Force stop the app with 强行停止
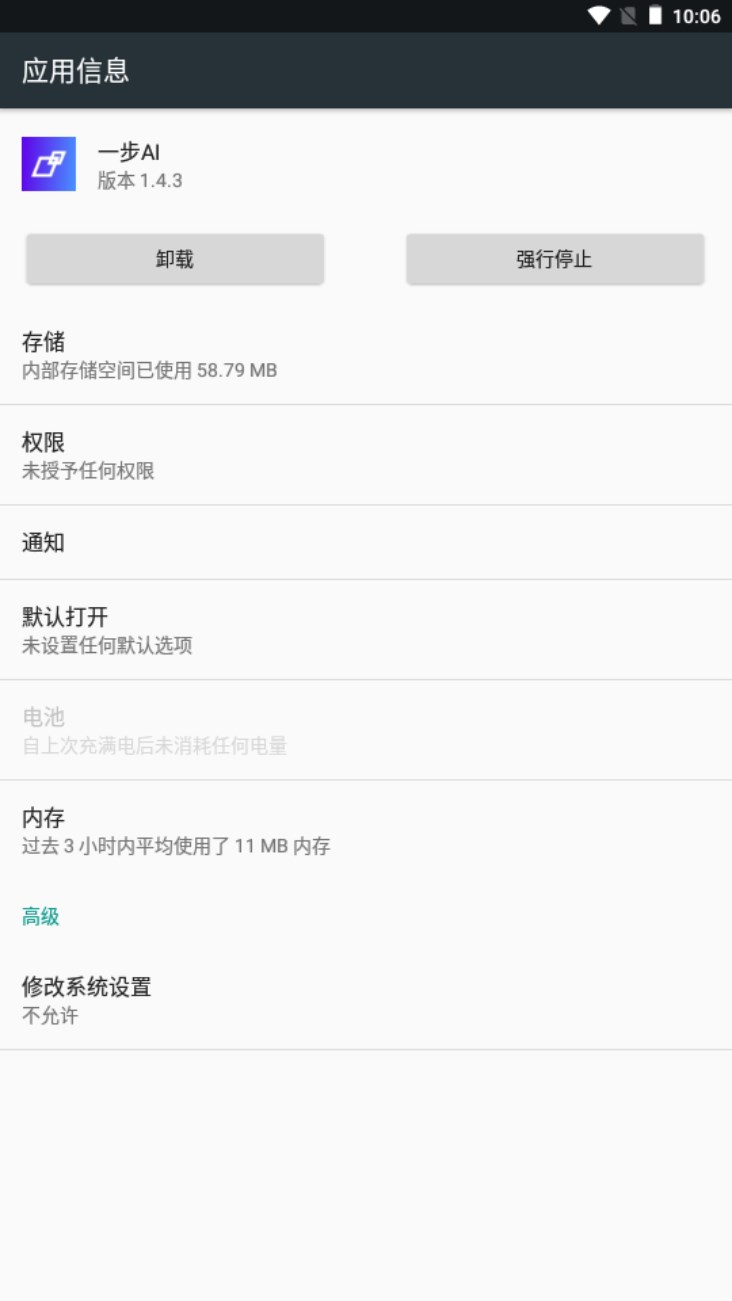Viewport: 732px width, 1301px height. (x=555, y=259)
